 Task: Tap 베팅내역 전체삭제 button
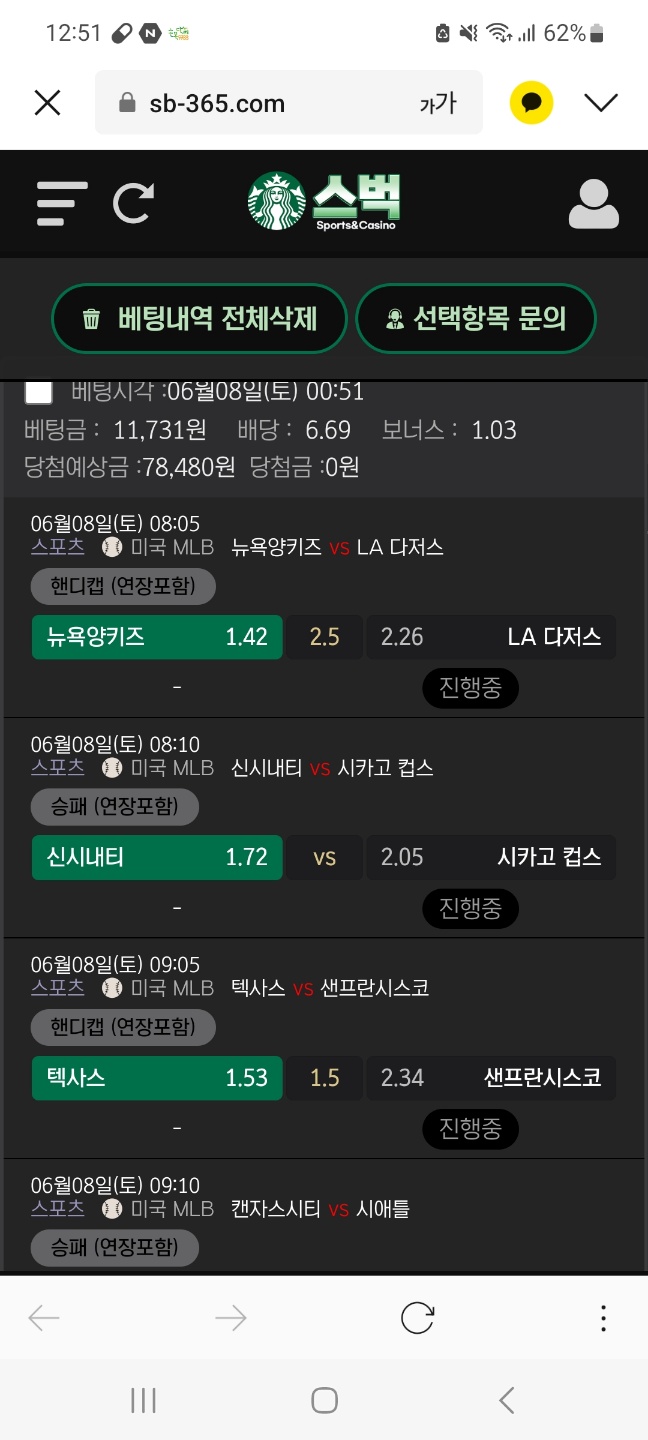[x=199, y=319]
